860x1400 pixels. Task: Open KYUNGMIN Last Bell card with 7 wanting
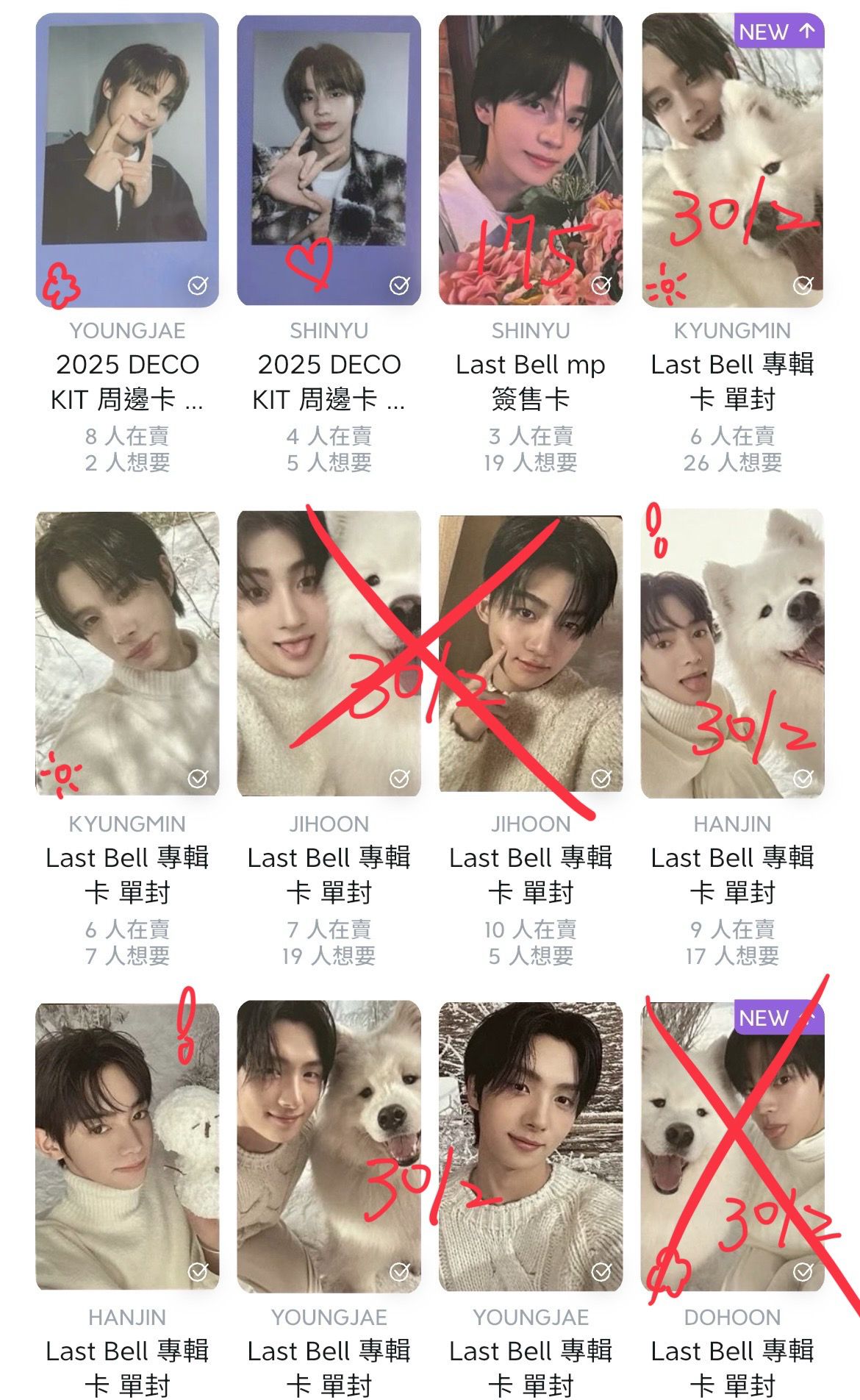point(127,653)
